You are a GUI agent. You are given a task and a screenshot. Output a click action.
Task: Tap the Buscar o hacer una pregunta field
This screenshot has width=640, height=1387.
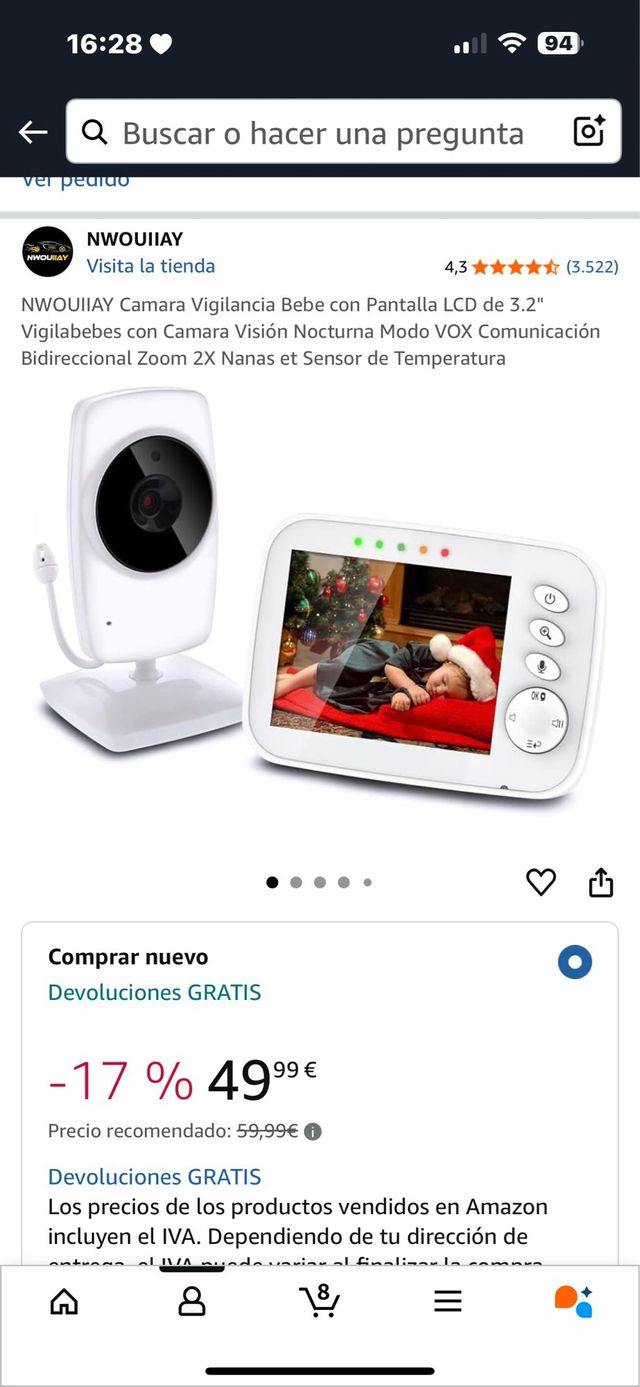point(322,133)
